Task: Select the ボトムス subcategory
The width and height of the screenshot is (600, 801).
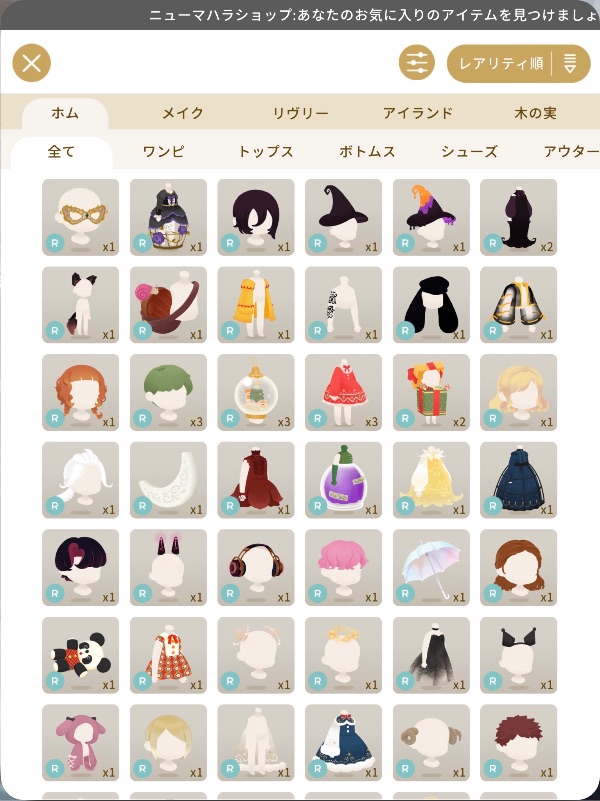Action: [367, 152]
